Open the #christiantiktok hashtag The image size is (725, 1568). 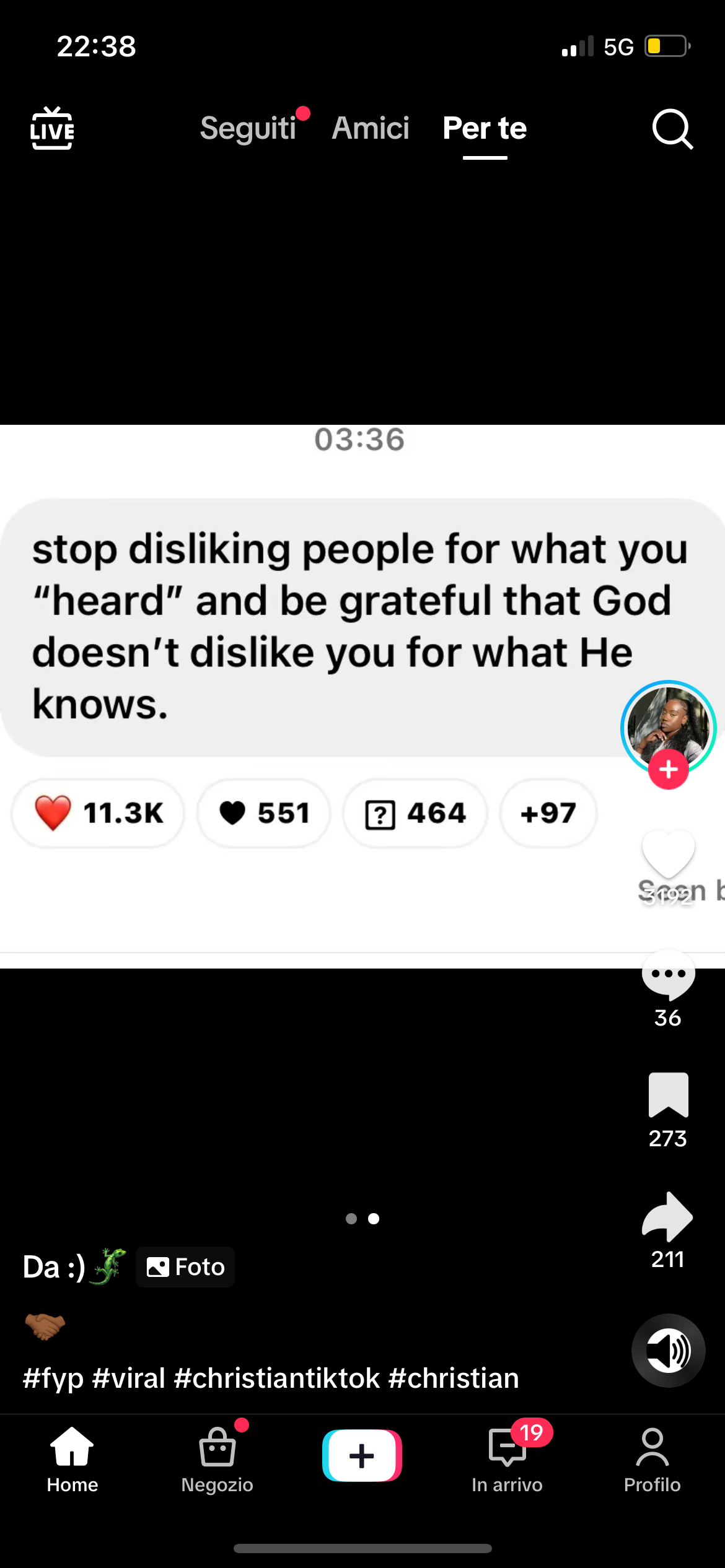click(x=277, y=1379)
